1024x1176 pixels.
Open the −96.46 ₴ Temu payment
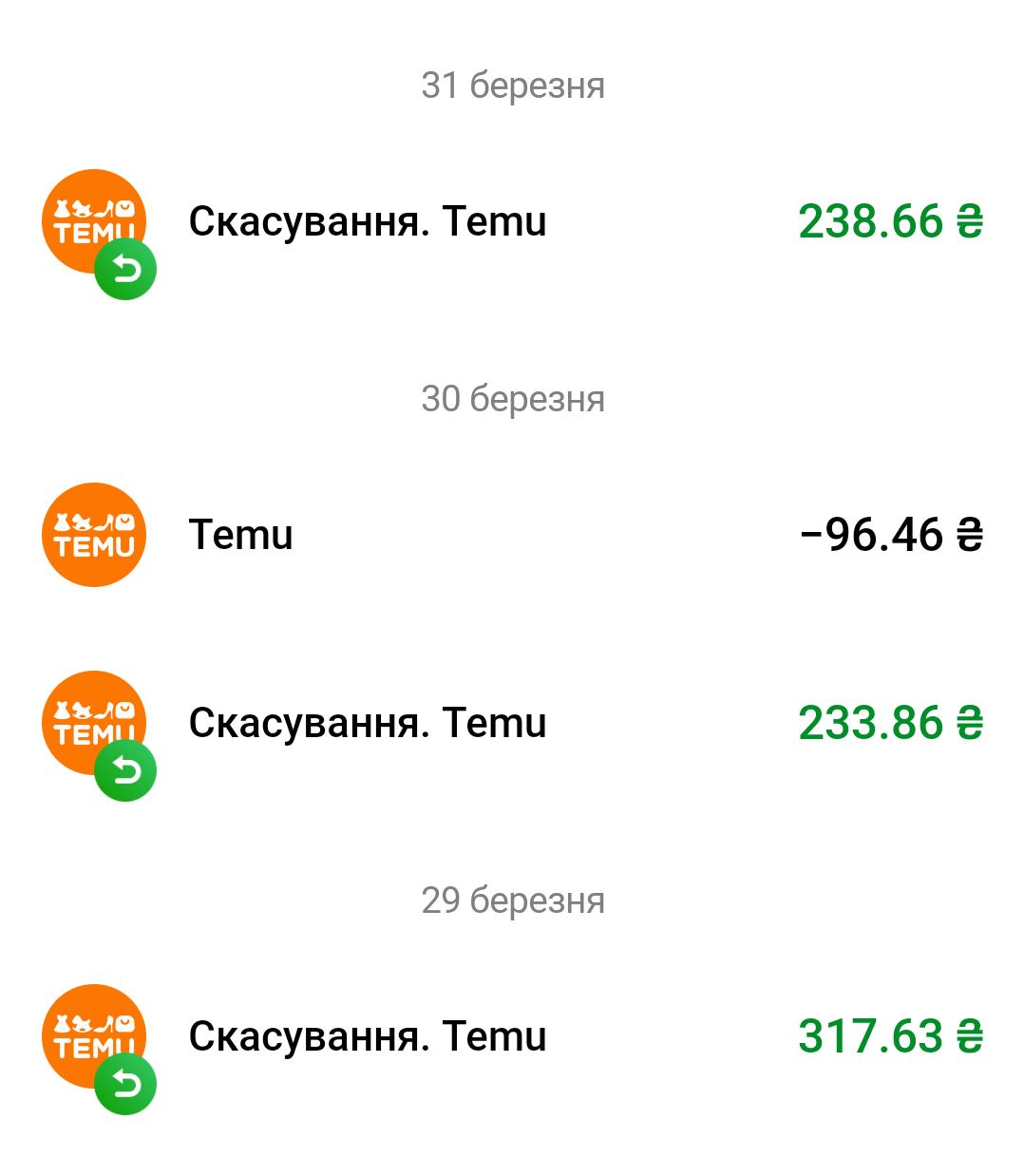pos(513,535)
